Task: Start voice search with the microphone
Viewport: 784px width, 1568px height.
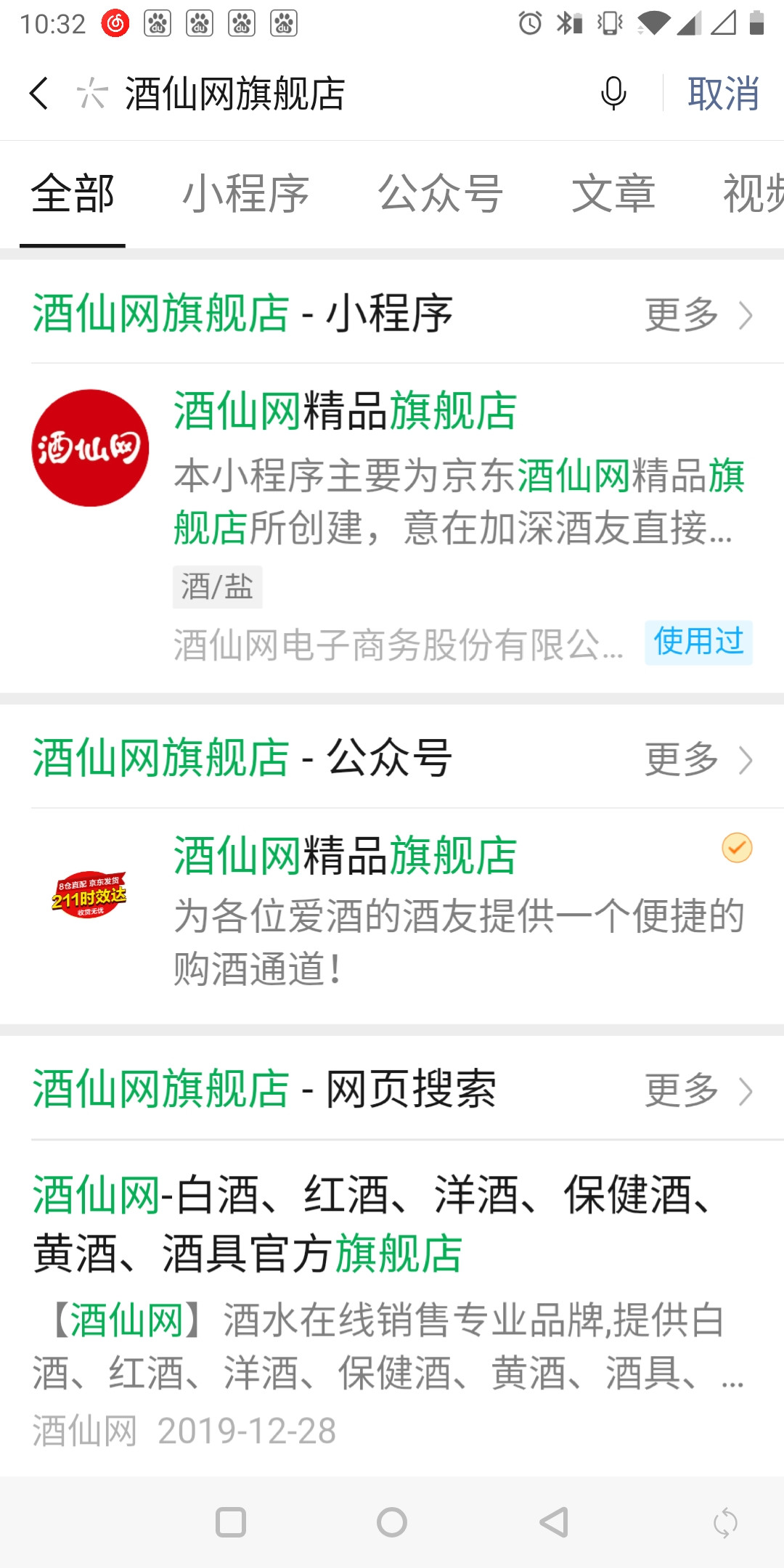Action: coord(613,94)
